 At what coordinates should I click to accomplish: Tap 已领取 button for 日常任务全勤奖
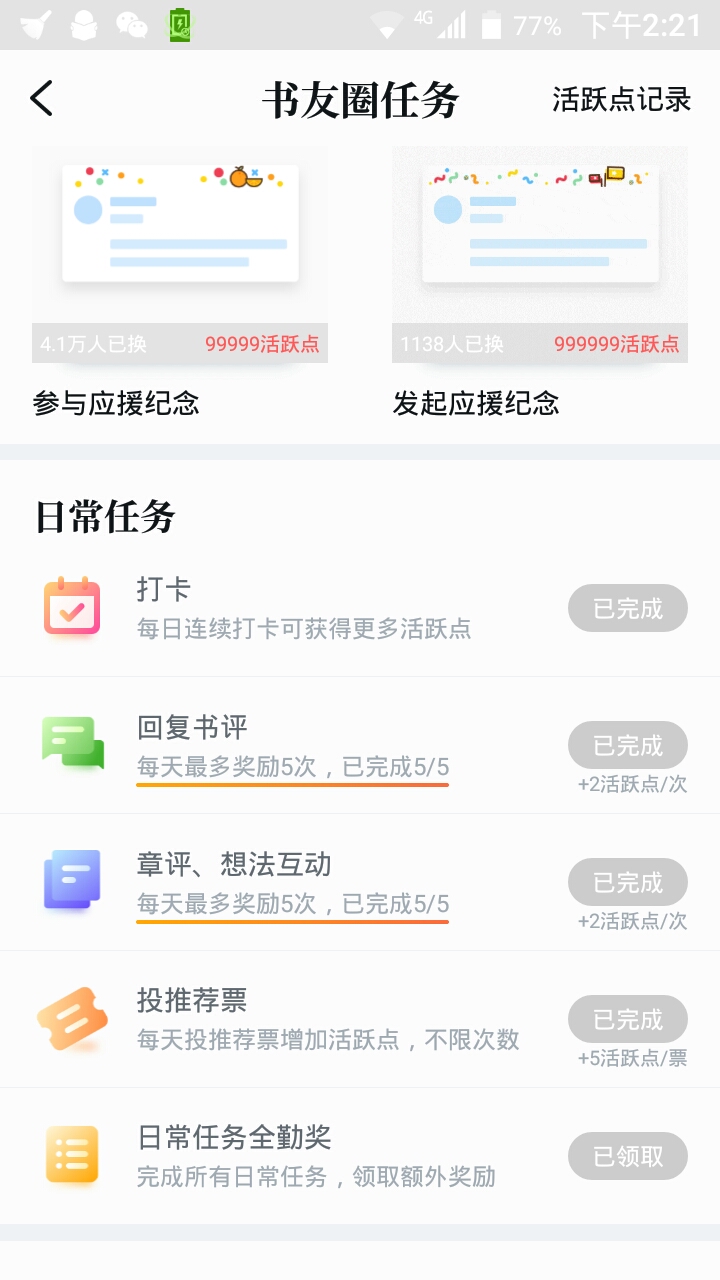point(628,1156)
